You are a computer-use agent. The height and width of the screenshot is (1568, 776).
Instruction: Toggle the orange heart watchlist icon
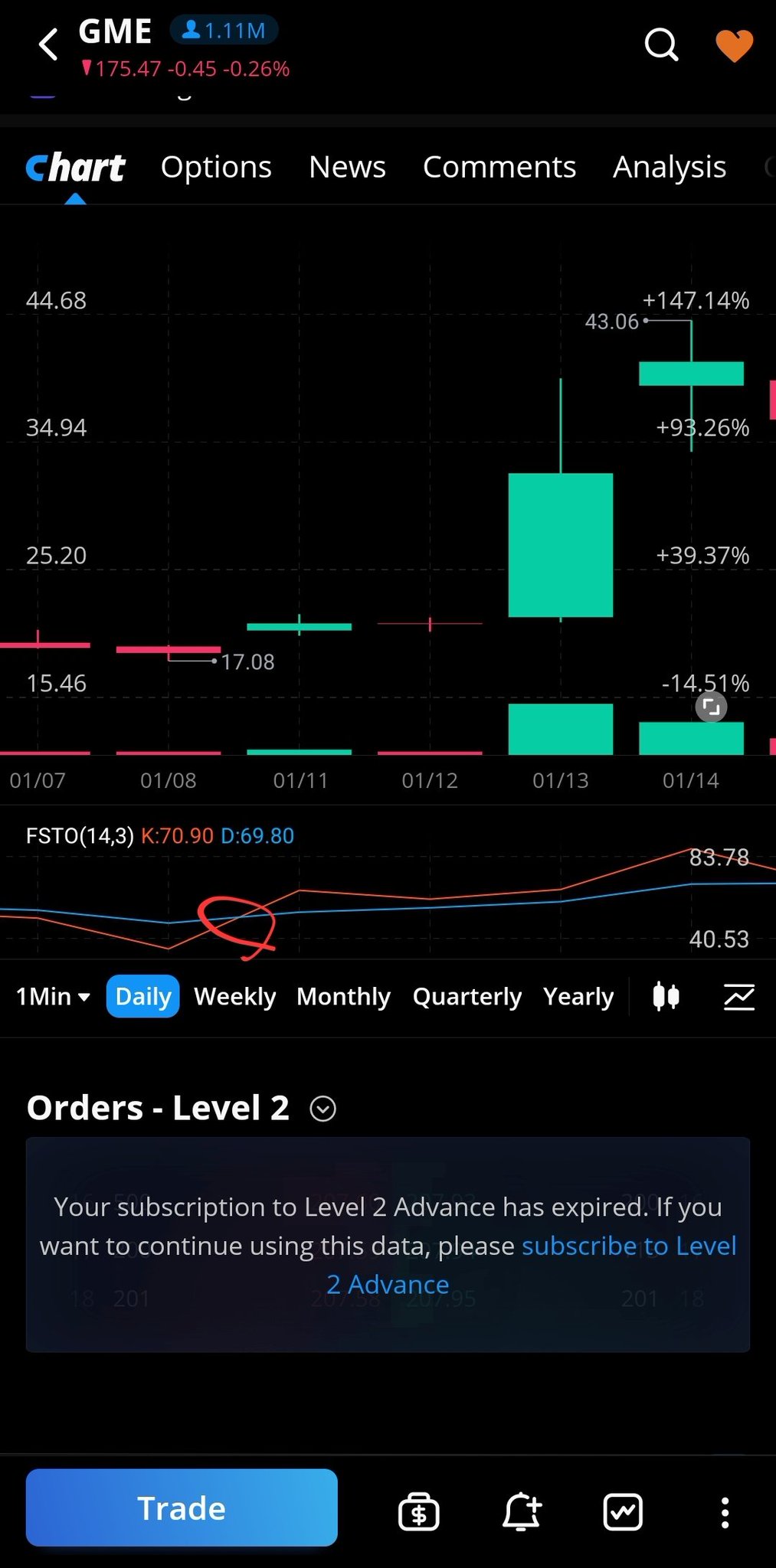point(734,45)
